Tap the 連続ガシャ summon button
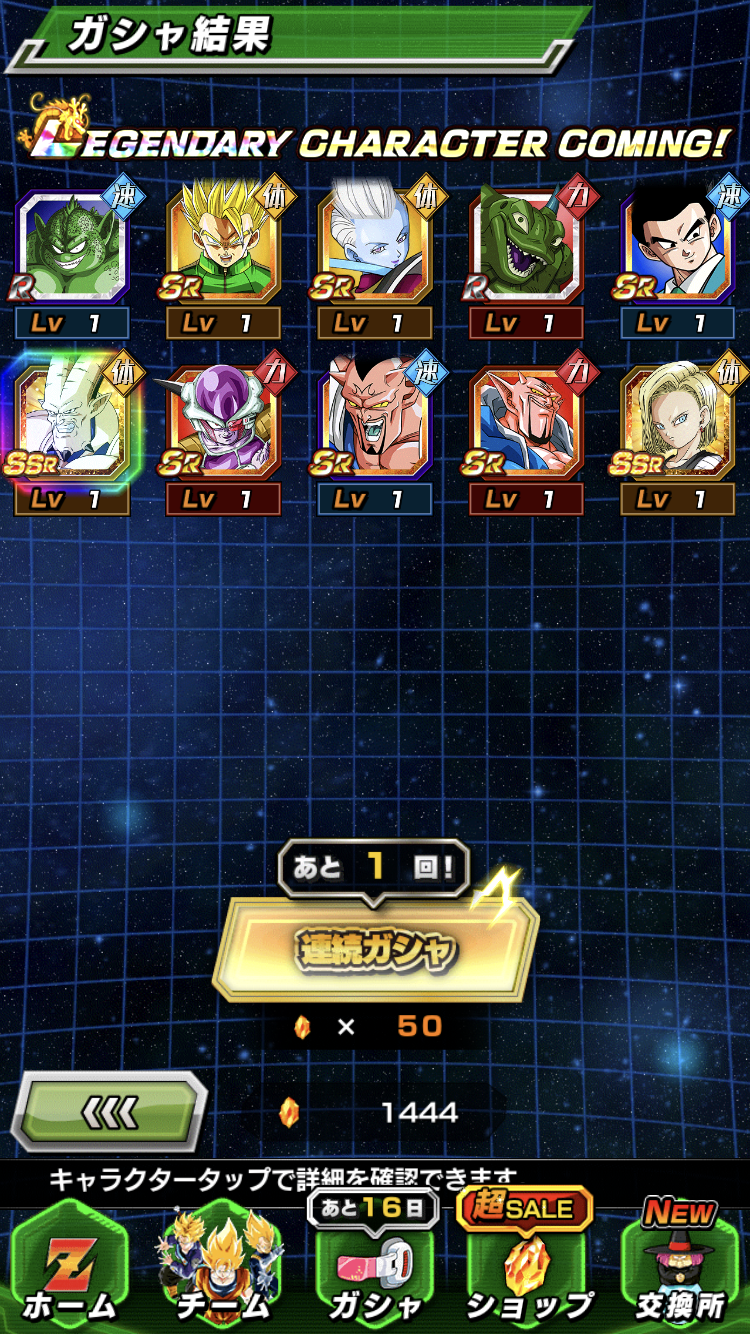This screenshot has width=750, height=1334. (x=375, y=948)
